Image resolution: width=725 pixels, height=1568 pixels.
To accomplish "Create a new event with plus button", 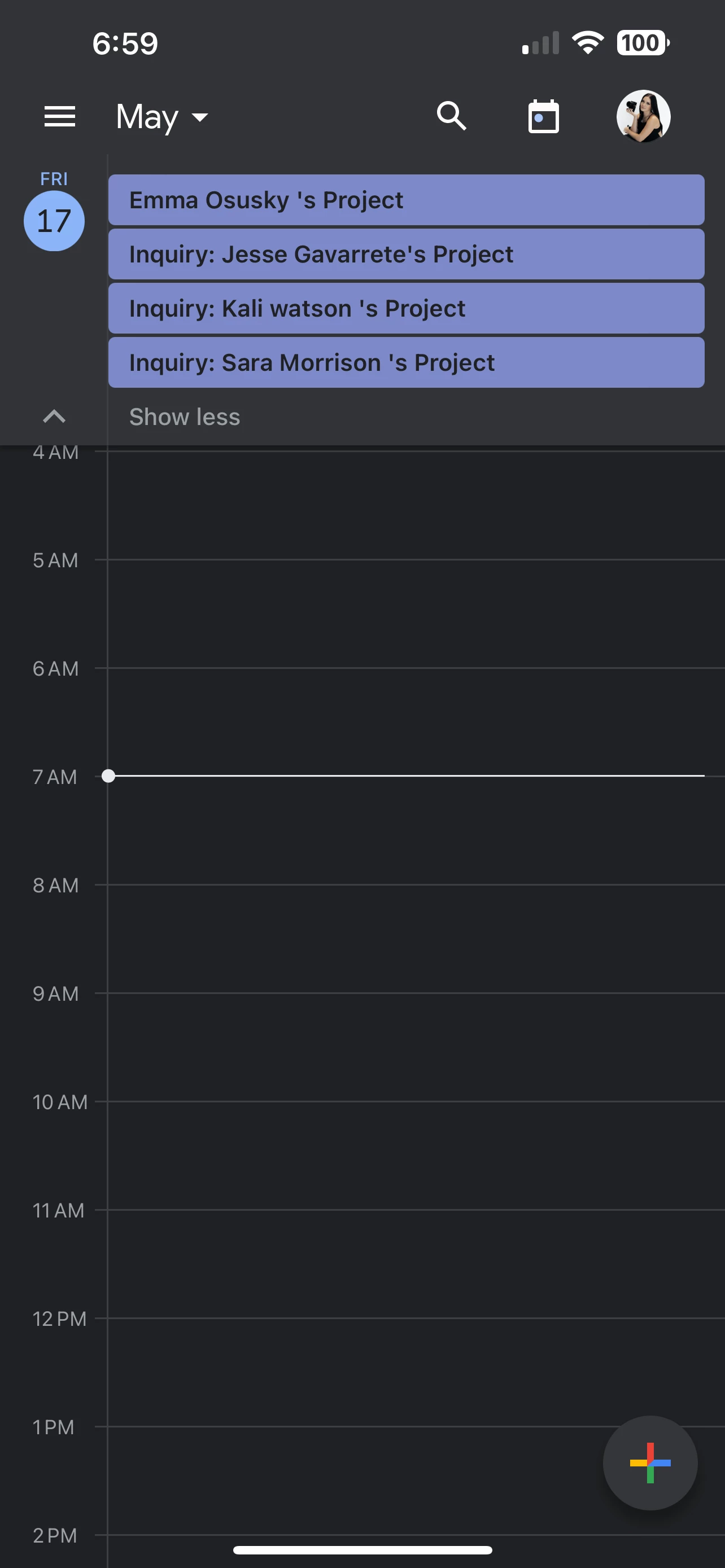I will 649,1462.
